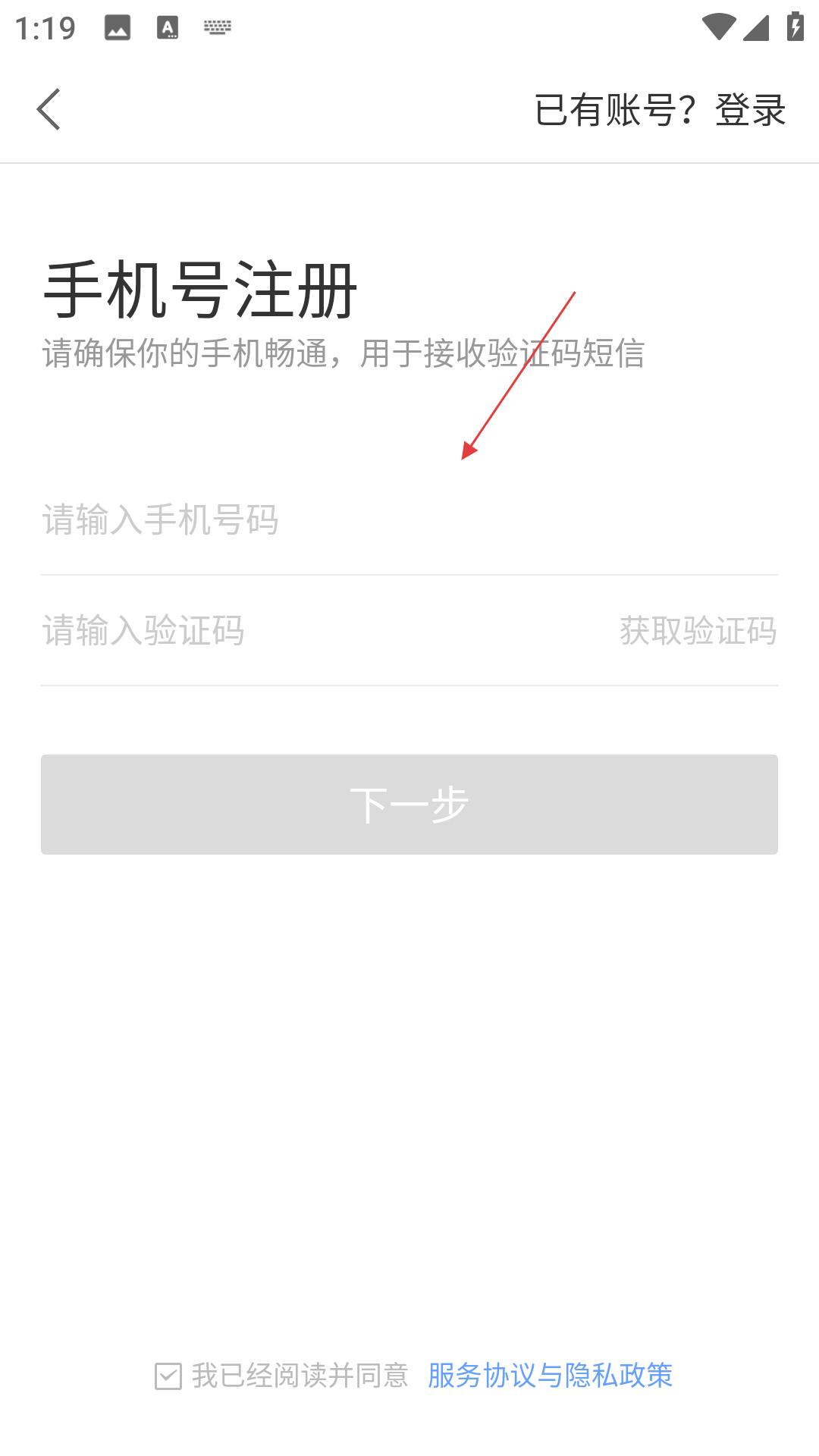Focus the 请输入验证码 verification code field
The width and height of the screenshot is (819, 1456).
[x=318, y=630]
